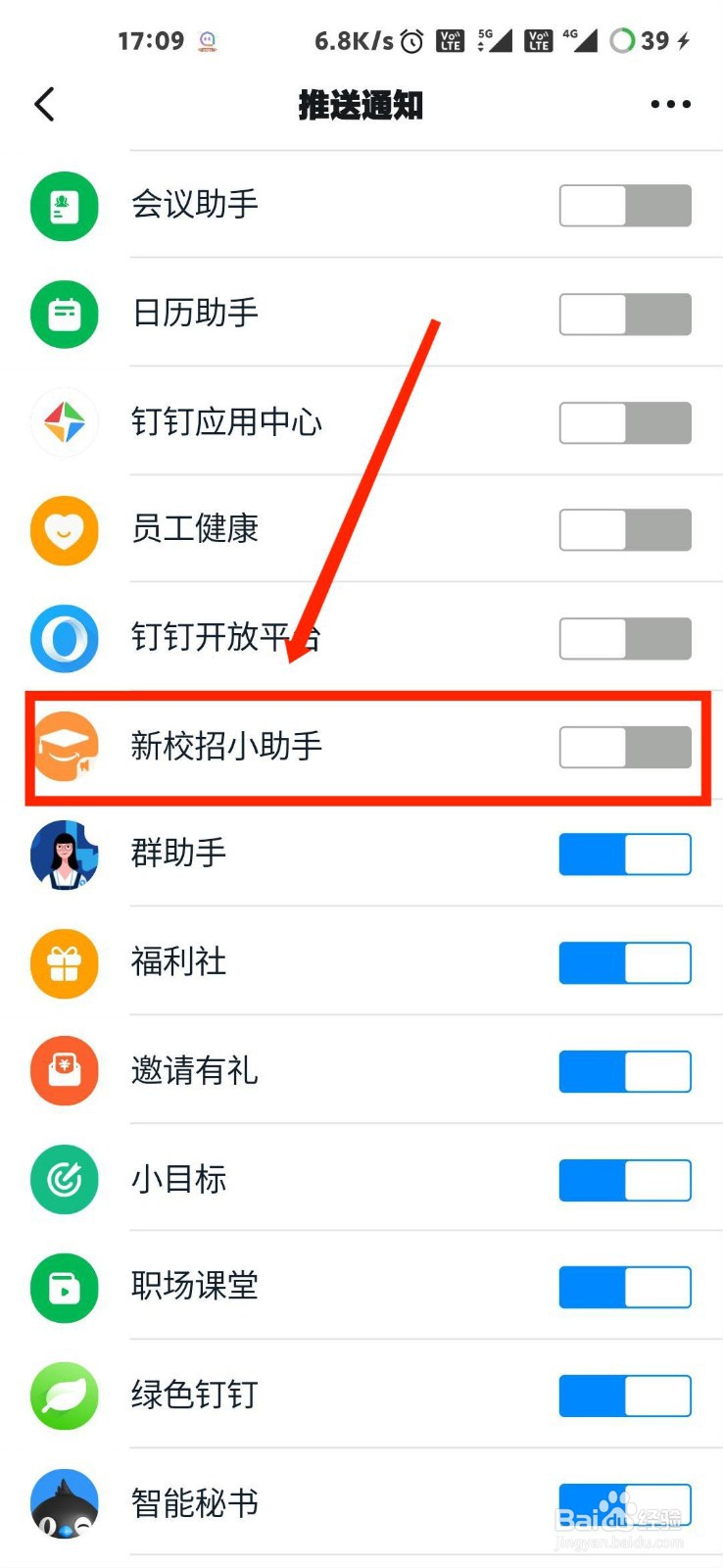The width and height of the screenshot is (723, 1568).
Task: Select the 钉钉应用中心 icon
Action: [64, 422]
